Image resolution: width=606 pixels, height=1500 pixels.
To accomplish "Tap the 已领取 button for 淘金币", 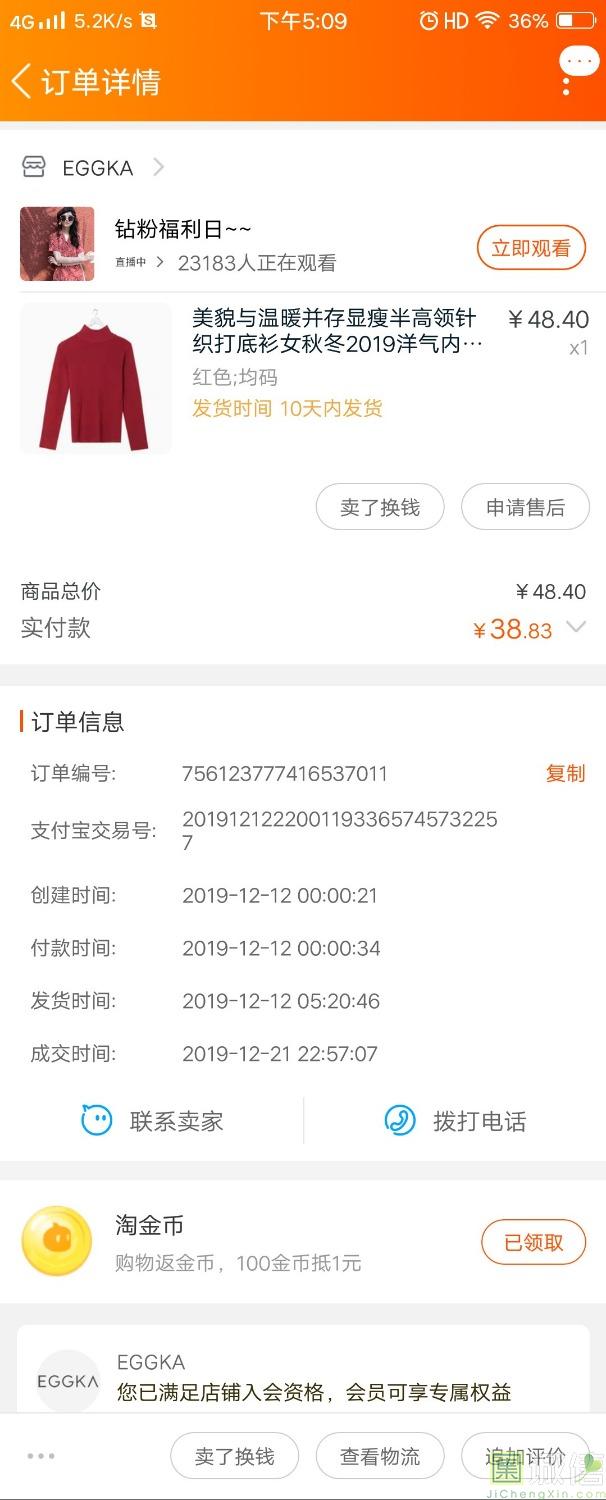I will pos(533,1243).
